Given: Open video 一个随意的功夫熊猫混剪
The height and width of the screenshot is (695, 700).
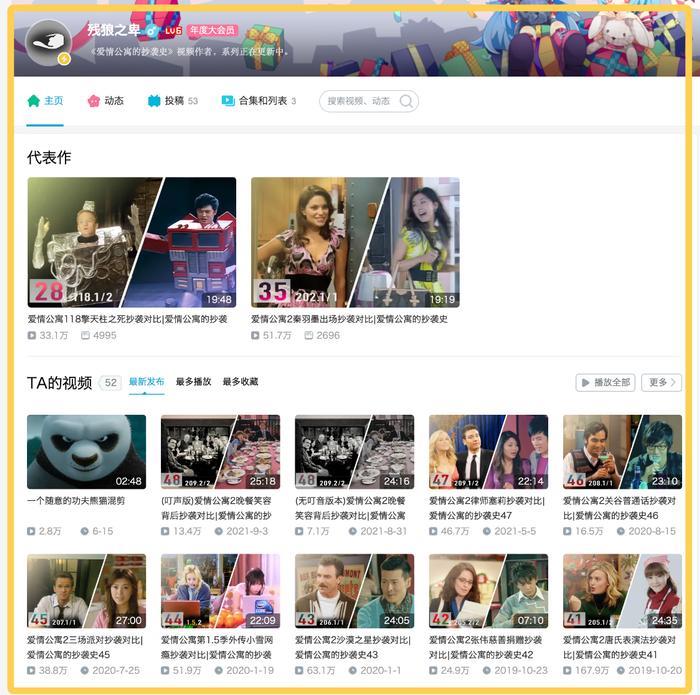Looking at the screenshot, I should [x=86, y=451].
